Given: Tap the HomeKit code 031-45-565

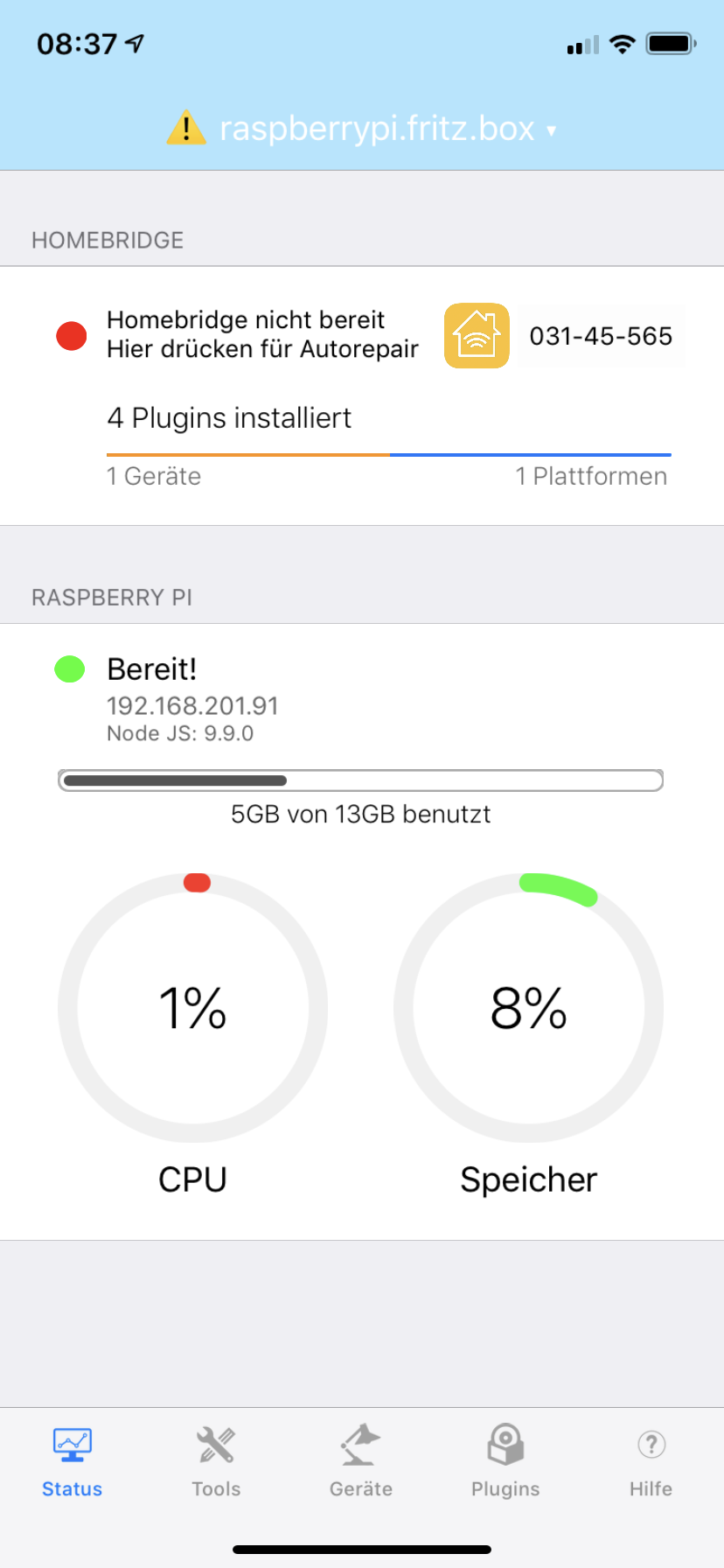Looking at the screenshot, I should tap(601, 336).
